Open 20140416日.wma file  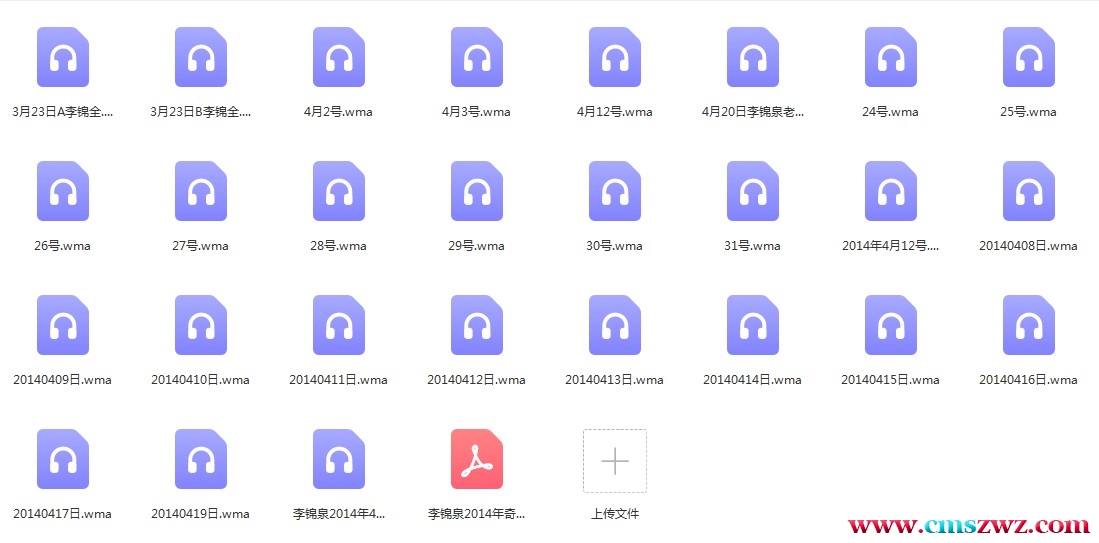[x=1029, y=325]
